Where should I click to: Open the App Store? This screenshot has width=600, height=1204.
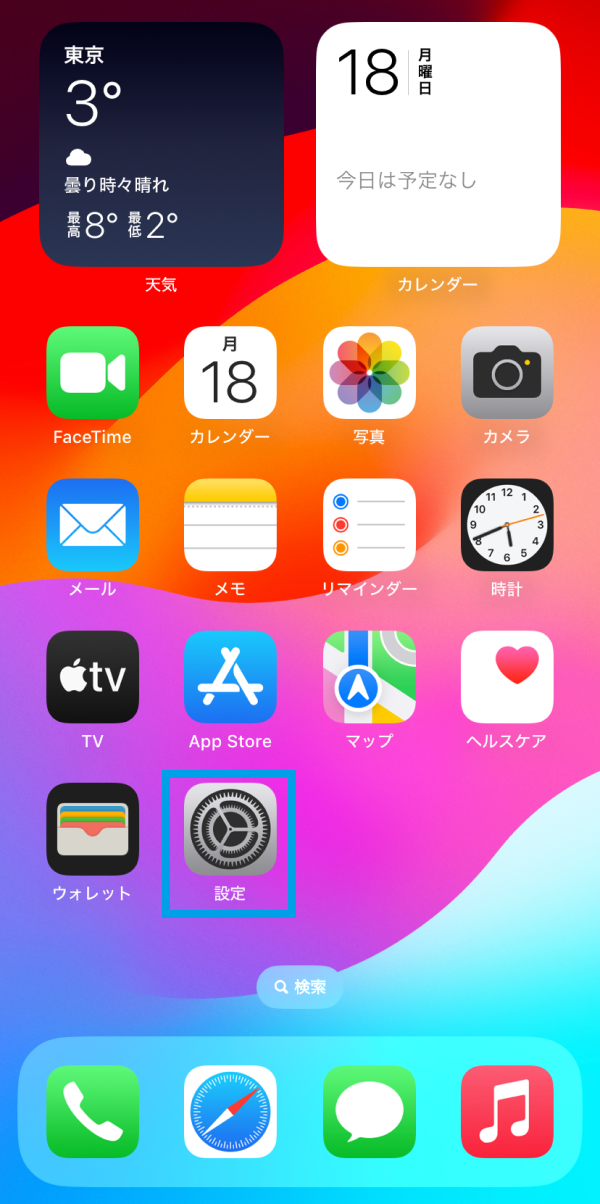[230, 677]
